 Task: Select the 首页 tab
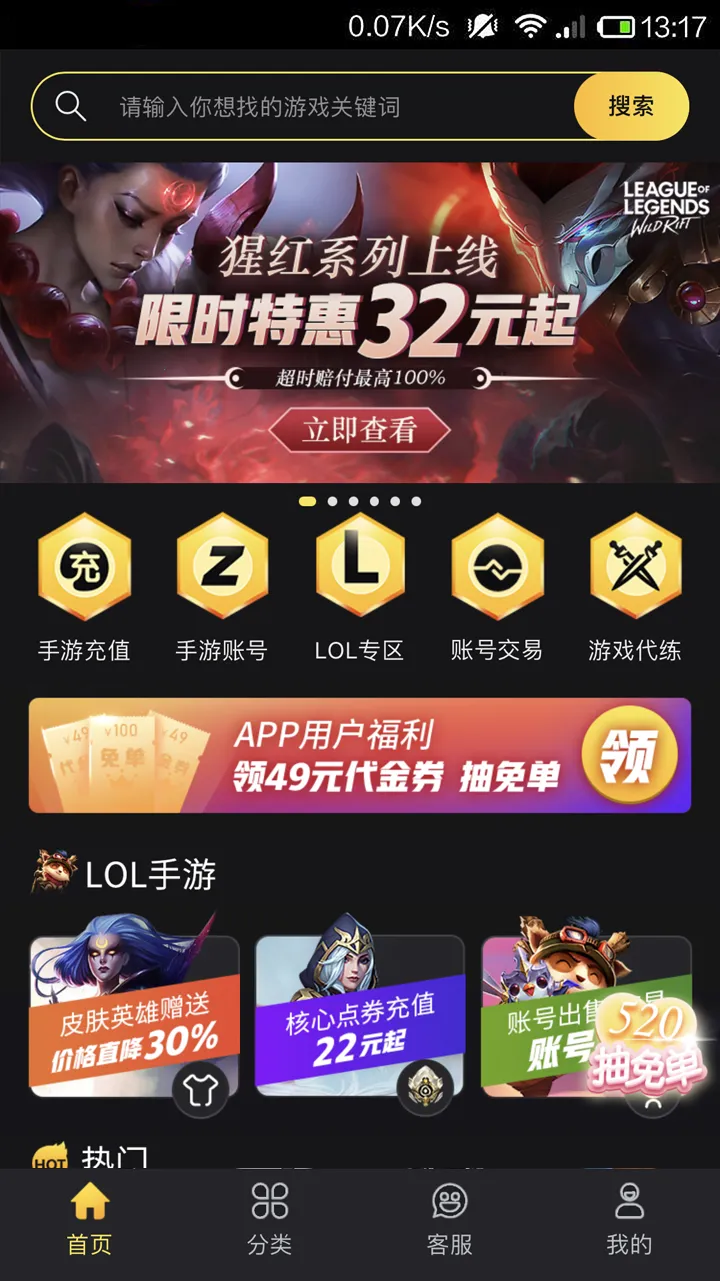(89, 1218)
